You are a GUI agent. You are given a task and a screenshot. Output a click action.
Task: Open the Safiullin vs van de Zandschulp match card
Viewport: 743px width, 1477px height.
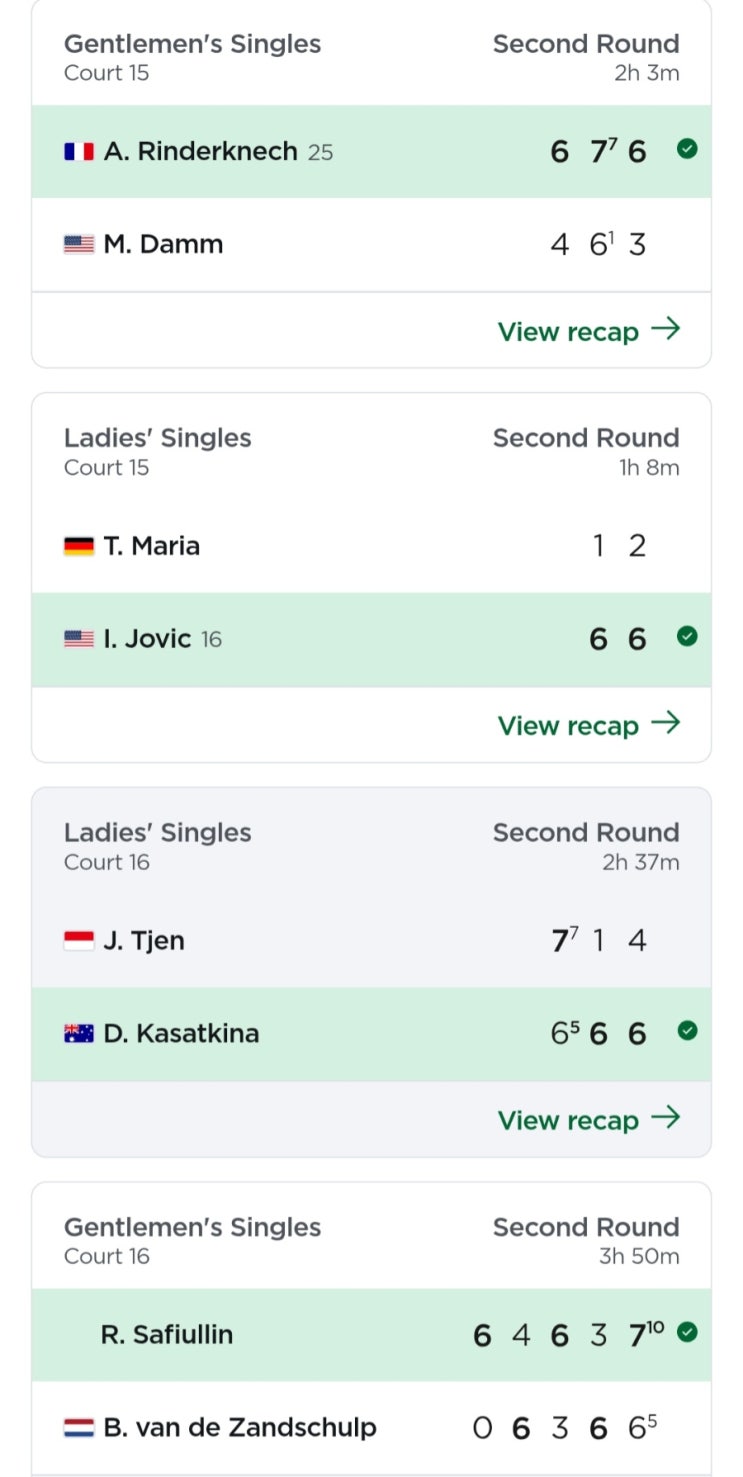[x=371, y=1330]
